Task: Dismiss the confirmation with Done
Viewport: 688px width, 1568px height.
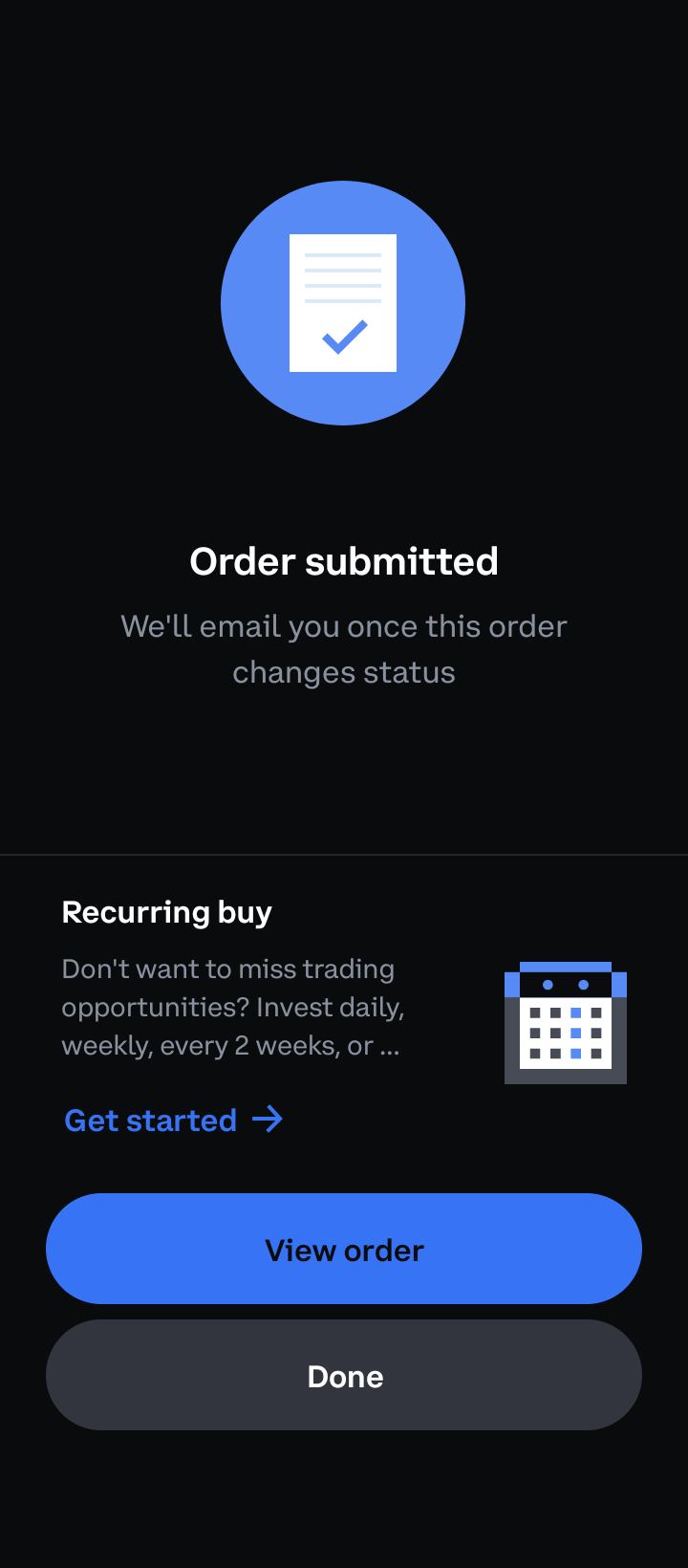Action: pyautogui.click(x=344, y=1375)
